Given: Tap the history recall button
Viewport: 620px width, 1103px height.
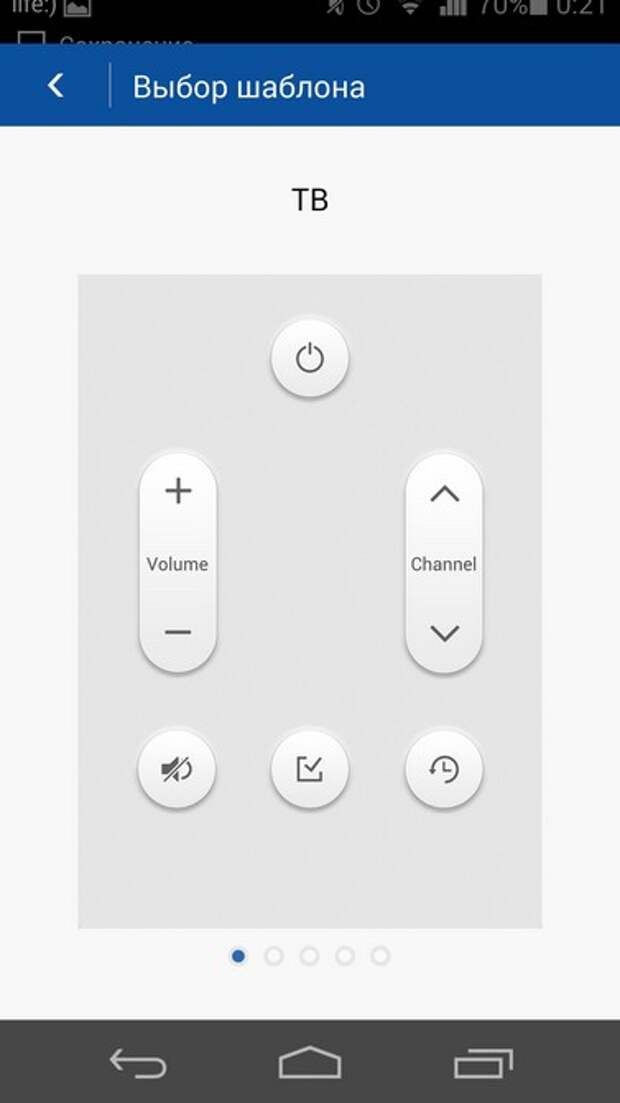Looking at the screenshot, I should pyautogui.click(x=444, y=770).
